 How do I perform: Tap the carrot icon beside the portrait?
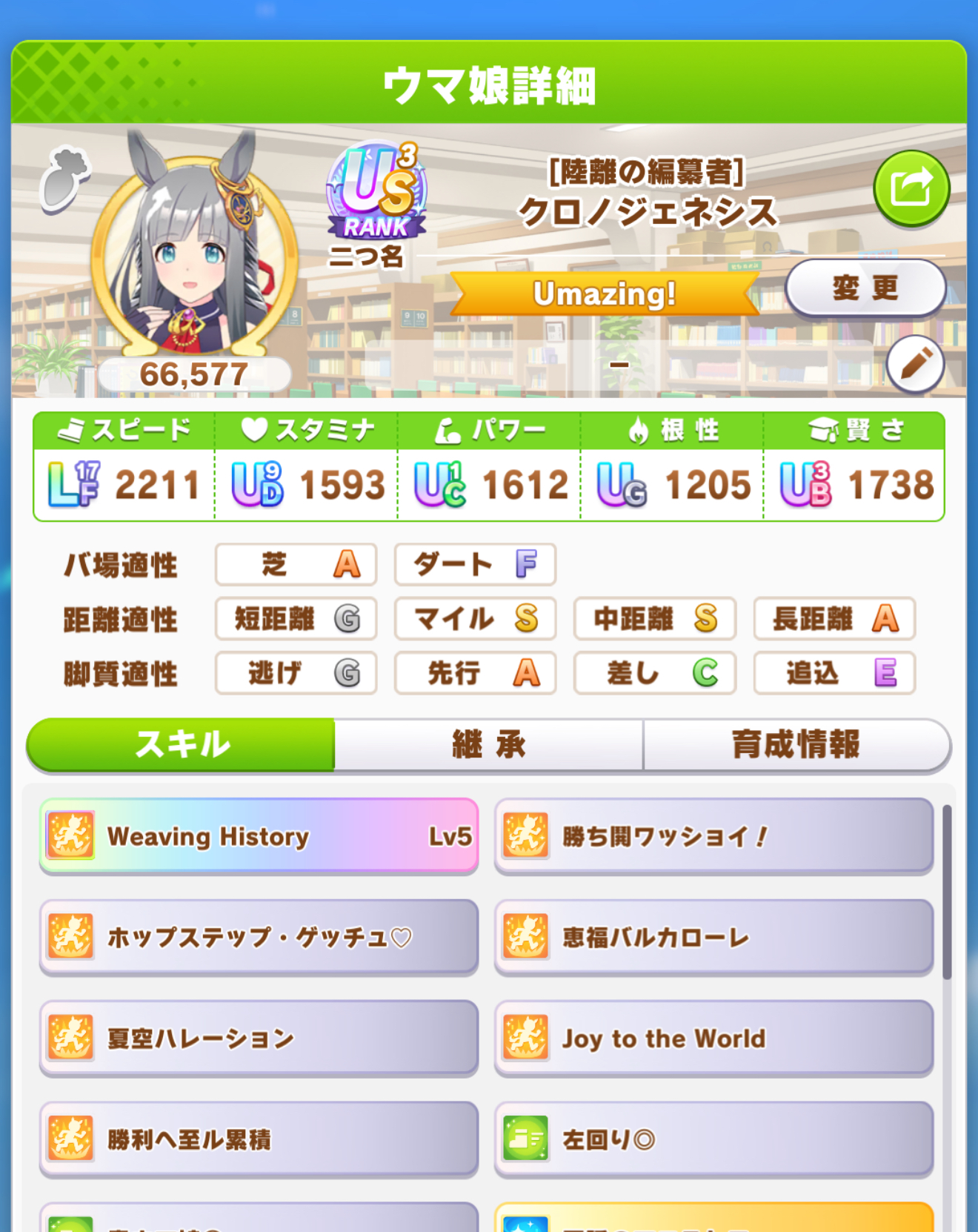point(65,179)
